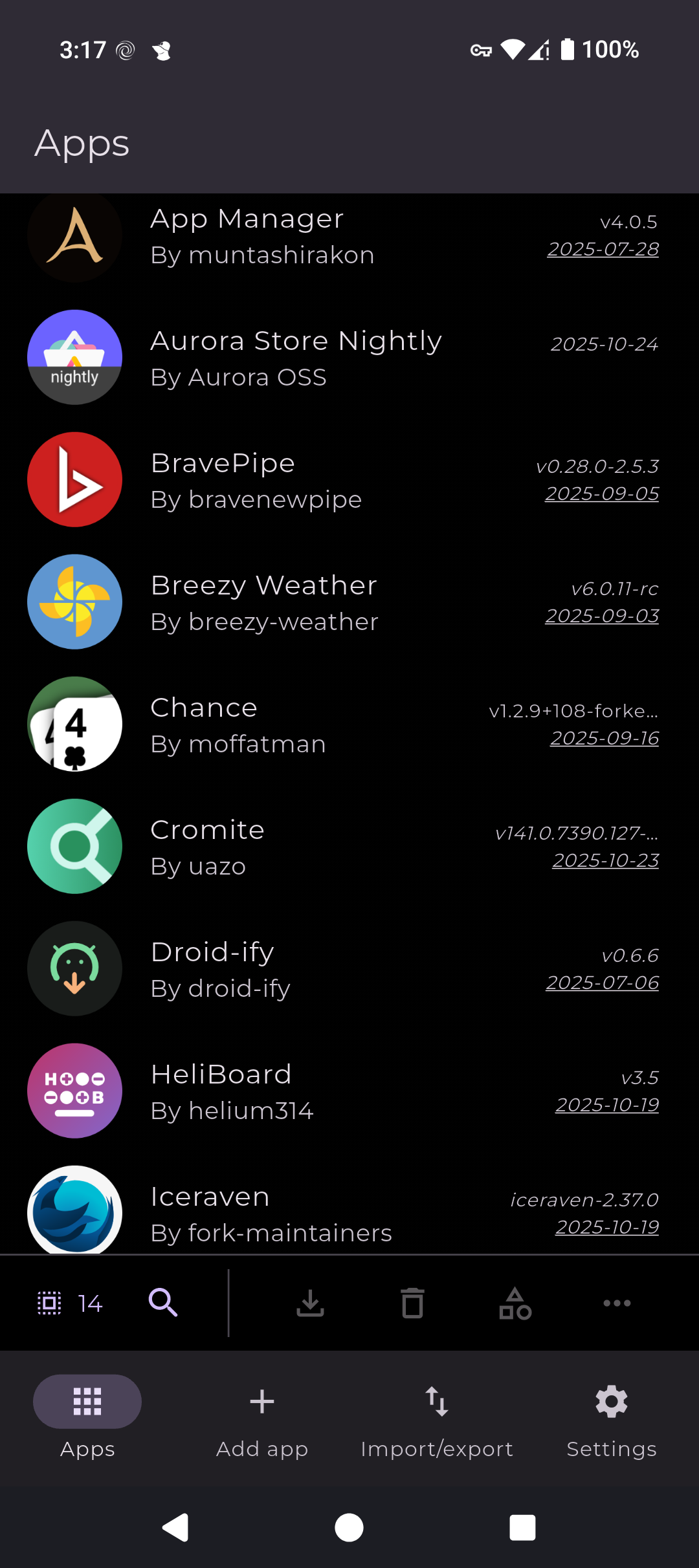Open Aurora Store Nightly details
The height and width of the screenshot is (1568, 699).
tap(296, 358)
